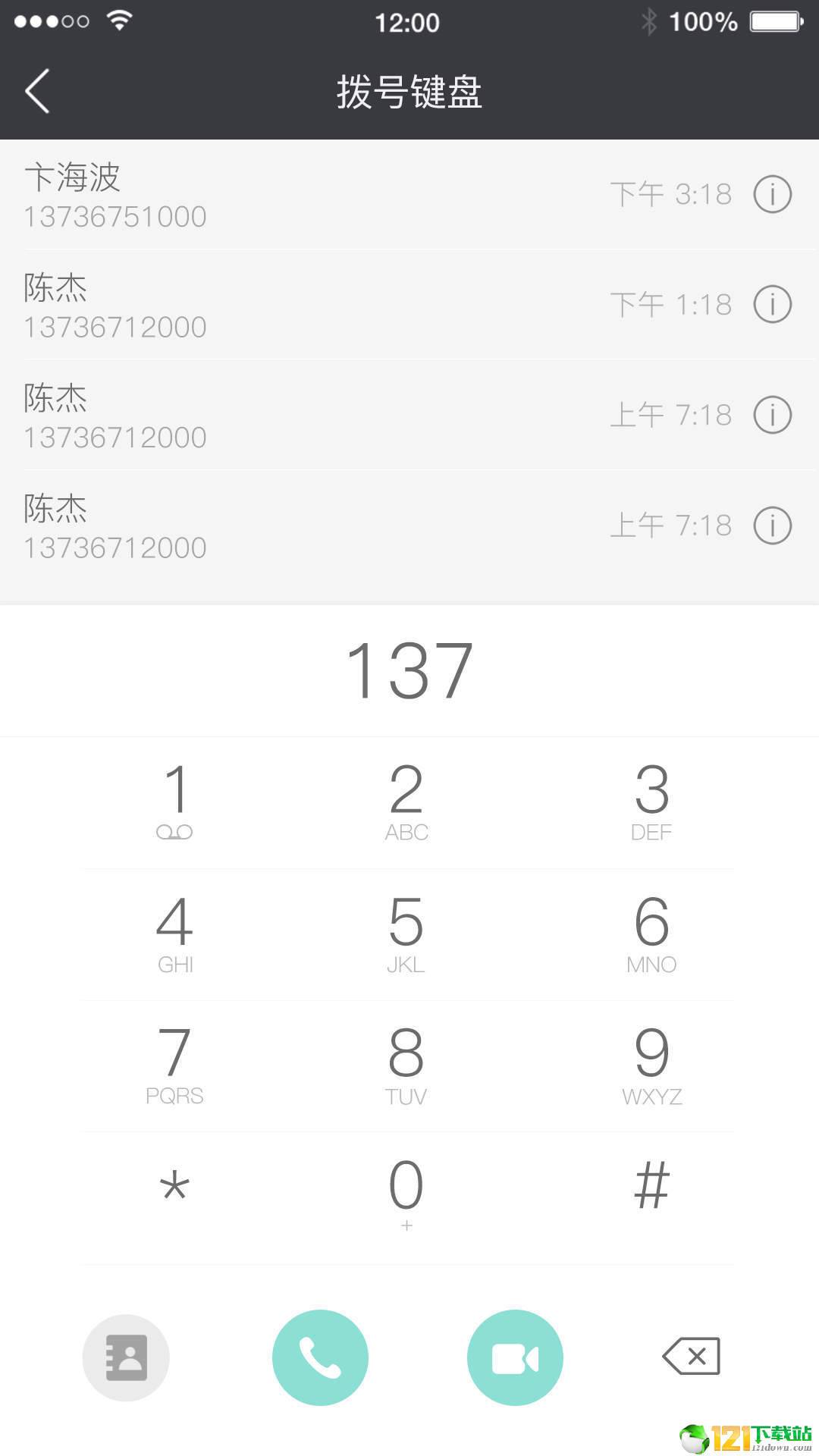This screenshot has width=819, height=1456.
Task: Start a voice call with green phone button
Action: (x=320, y=1357)
